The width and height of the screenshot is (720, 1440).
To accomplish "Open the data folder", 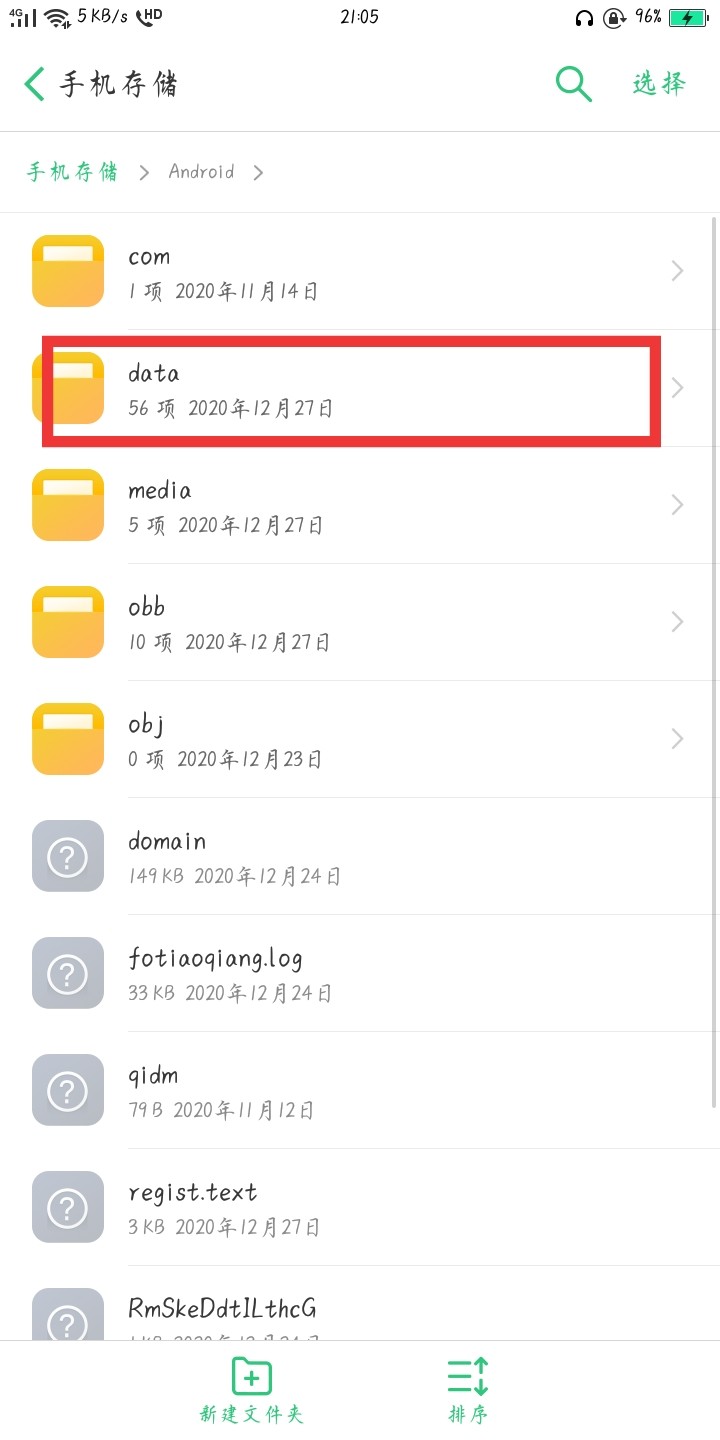I will click(x=360, y=389).
